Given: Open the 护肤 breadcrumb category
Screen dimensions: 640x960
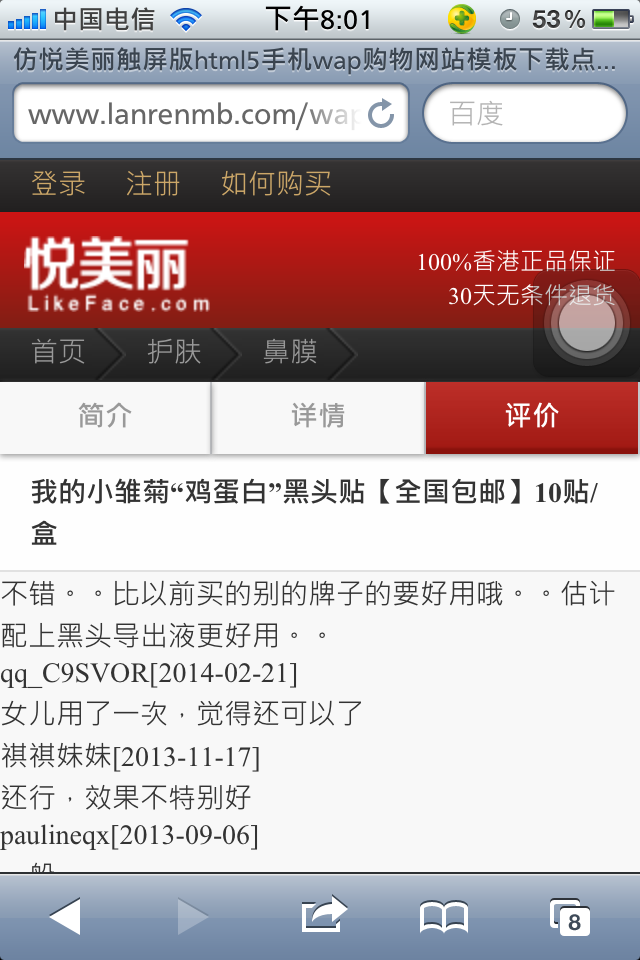Looking at the screenshot, I should 174,352.
